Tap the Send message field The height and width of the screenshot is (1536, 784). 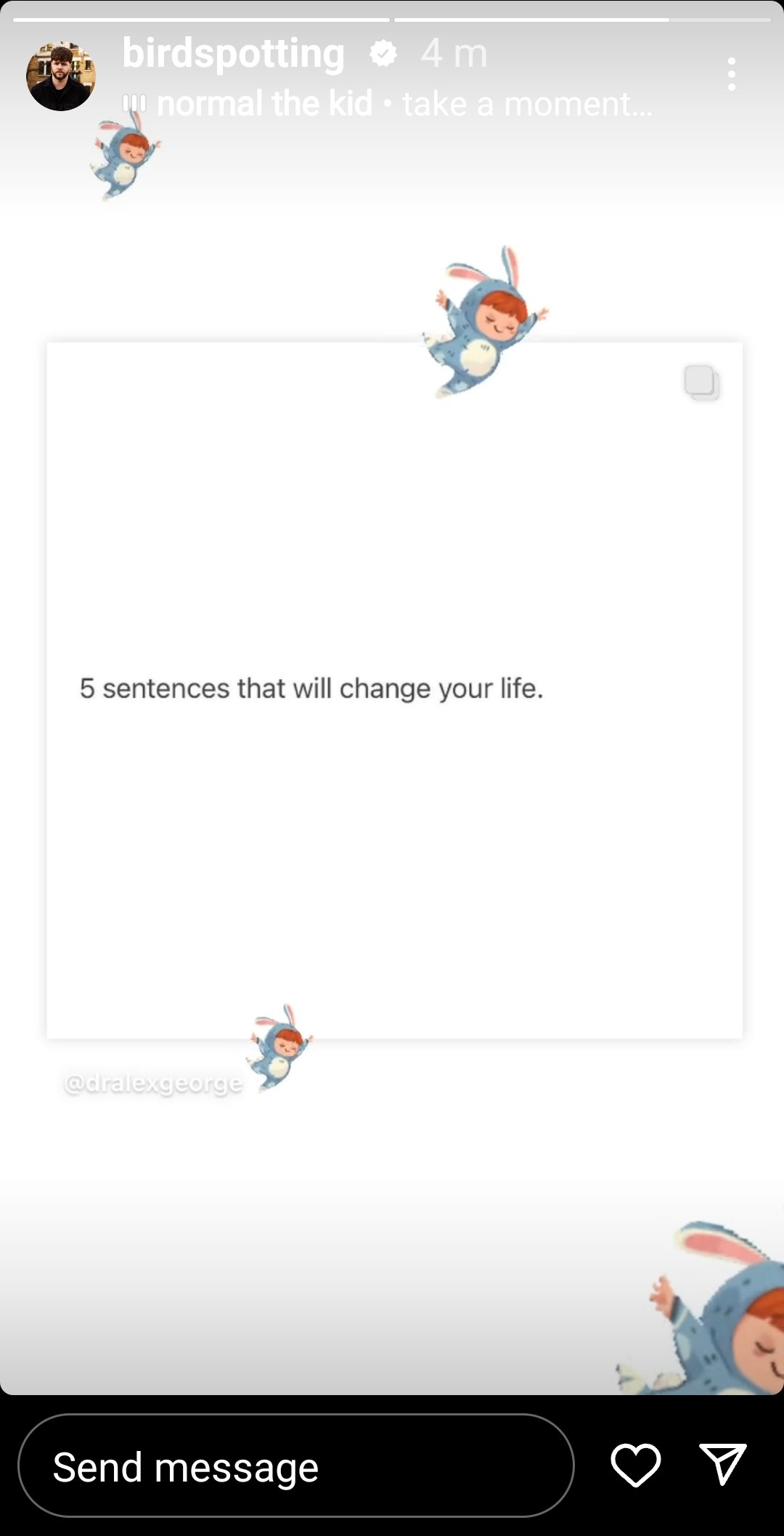[295, 1466]
